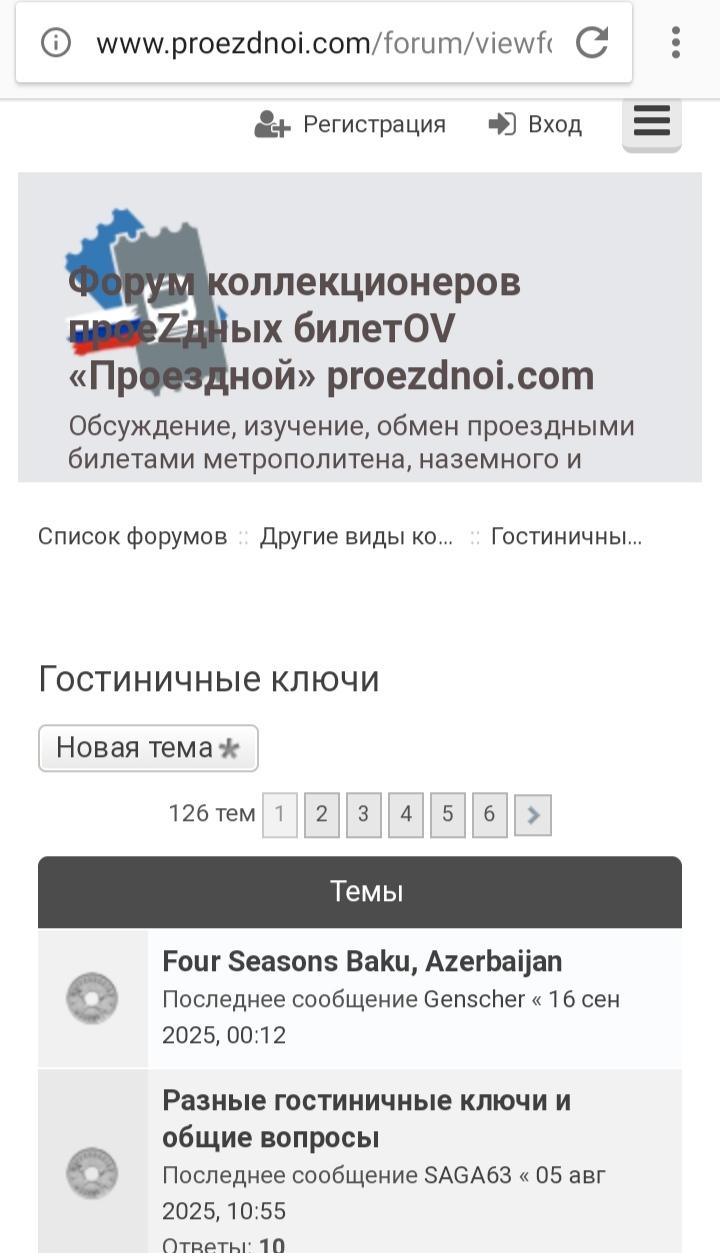The image size is (720, 1253).
Task: Go to page 6 of topics
Action: point(489,815)
